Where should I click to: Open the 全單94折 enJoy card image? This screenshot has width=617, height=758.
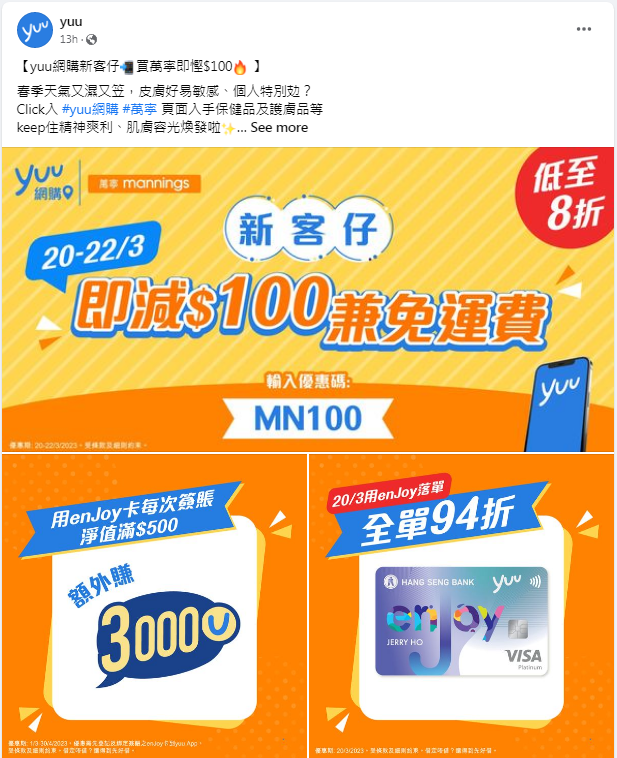[x=462, y=605]
